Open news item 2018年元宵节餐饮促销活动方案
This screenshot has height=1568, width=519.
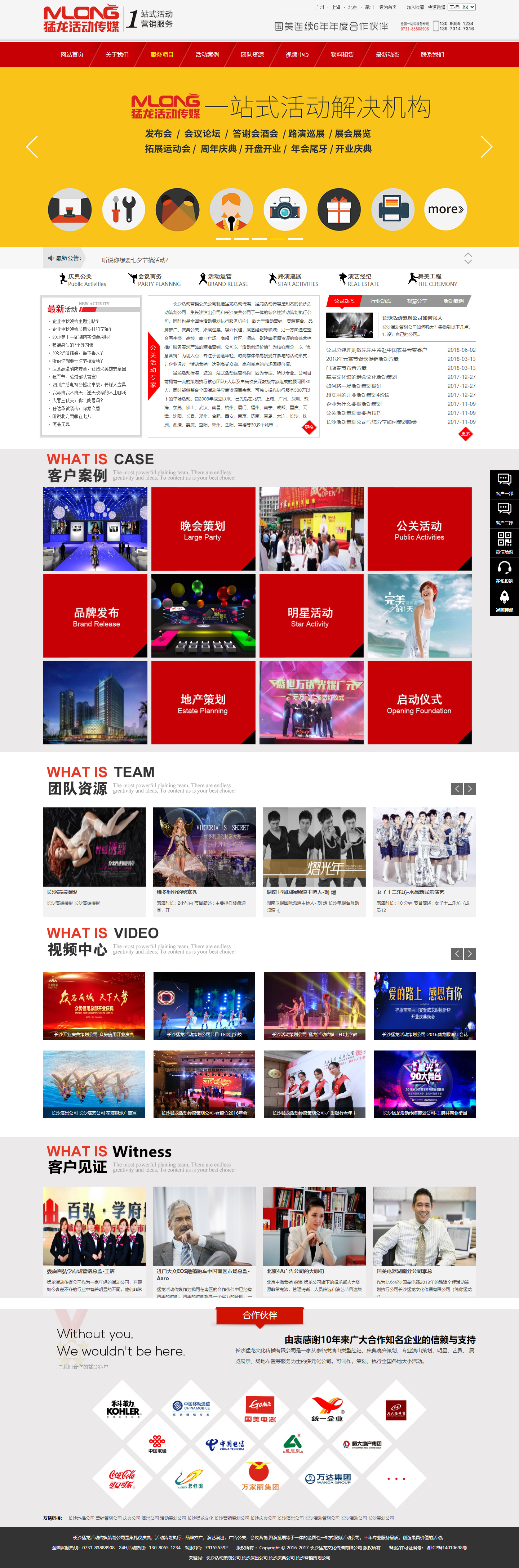(x=362, y=359)
